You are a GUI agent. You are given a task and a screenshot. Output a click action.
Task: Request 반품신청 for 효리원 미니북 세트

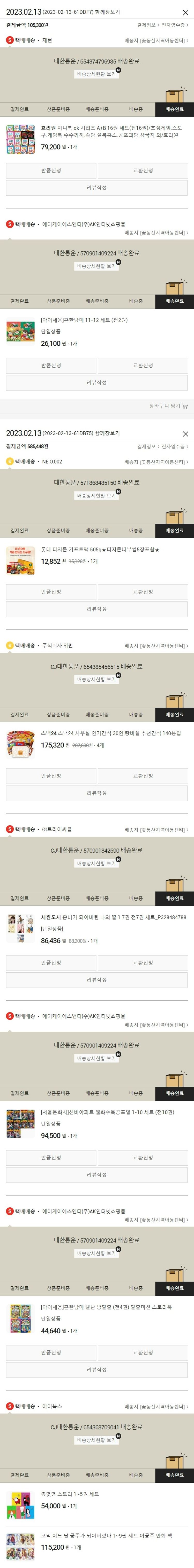(x=51, y=170)
